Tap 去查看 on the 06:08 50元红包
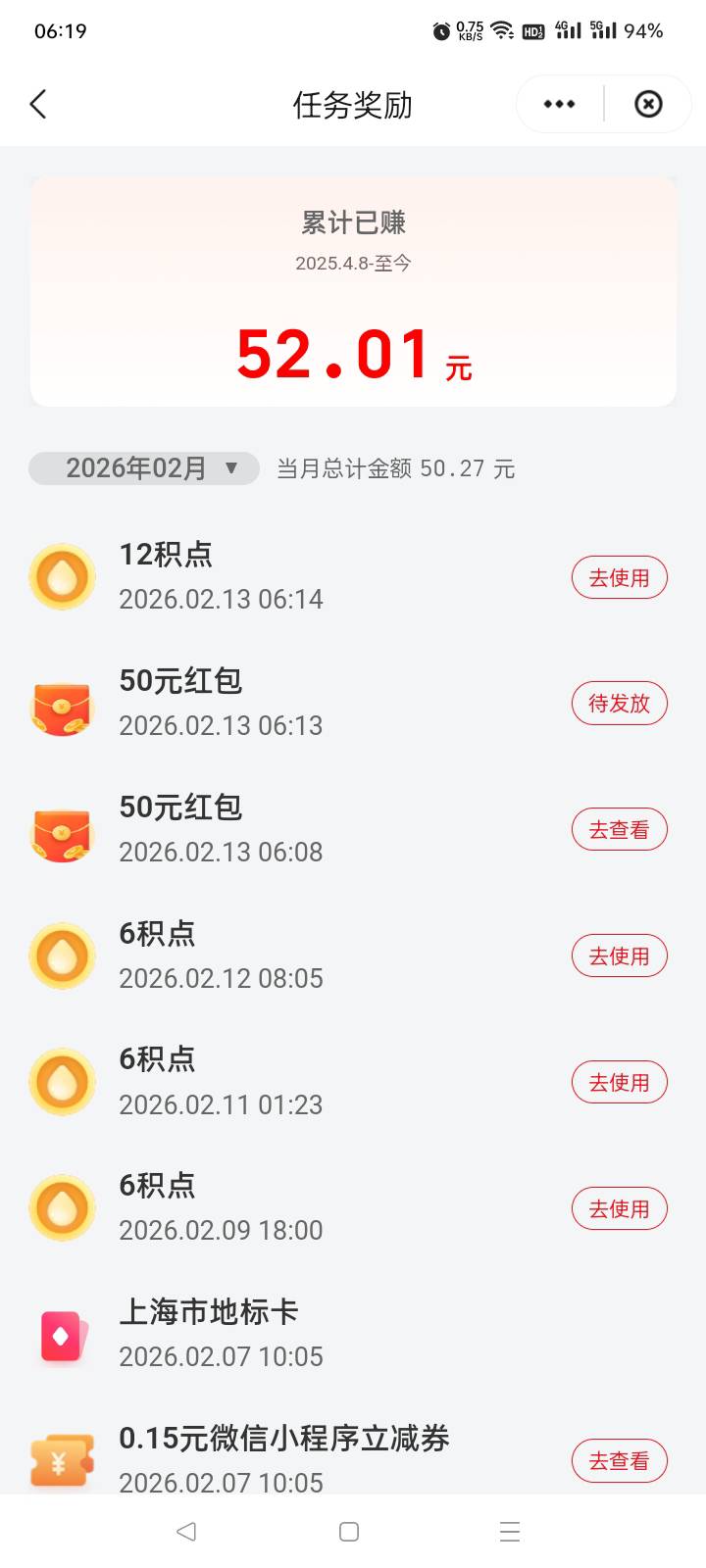Screen dimensions: 706x1568 click(619, 830)
